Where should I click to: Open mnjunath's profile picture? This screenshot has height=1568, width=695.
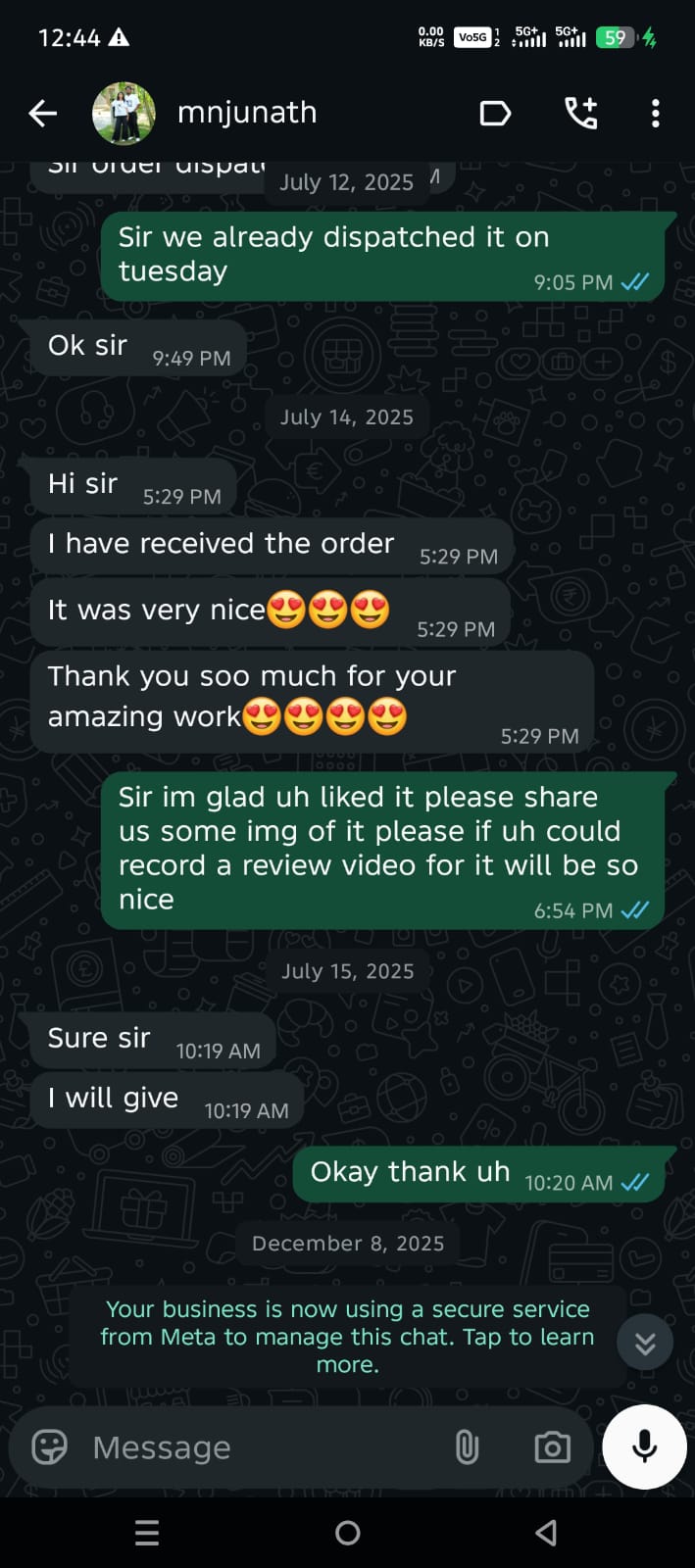click(x=124, y=114)
